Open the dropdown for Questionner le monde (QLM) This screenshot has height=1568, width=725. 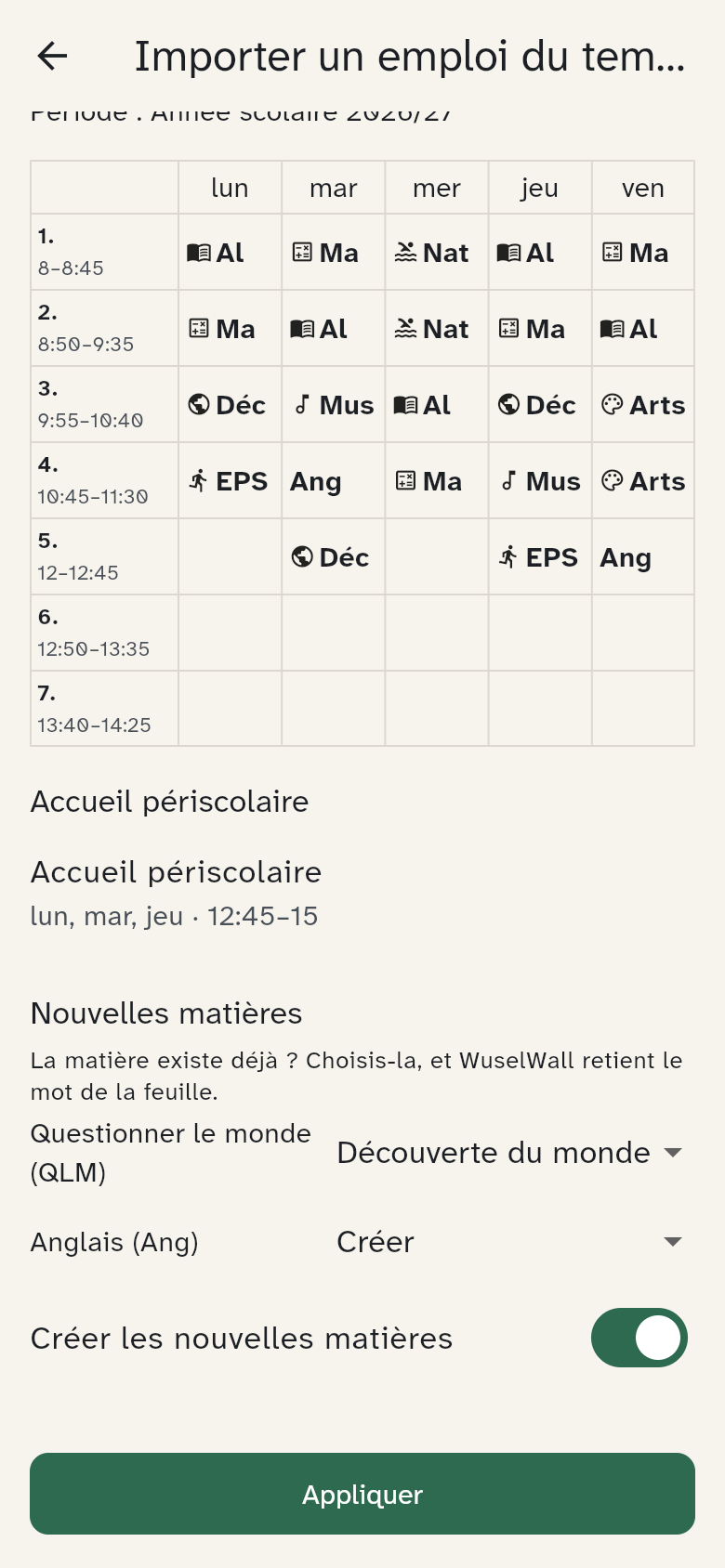[x=509, y=1153]
